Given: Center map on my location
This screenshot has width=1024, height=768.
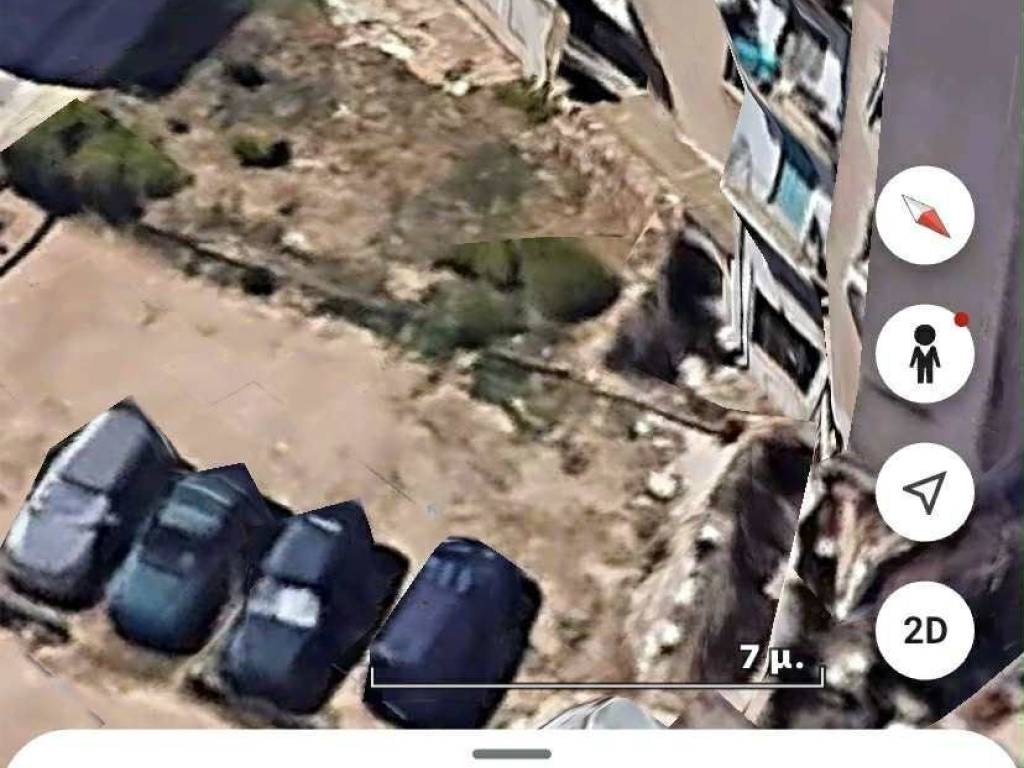Looking at the screenshot, I should (925, 492).
